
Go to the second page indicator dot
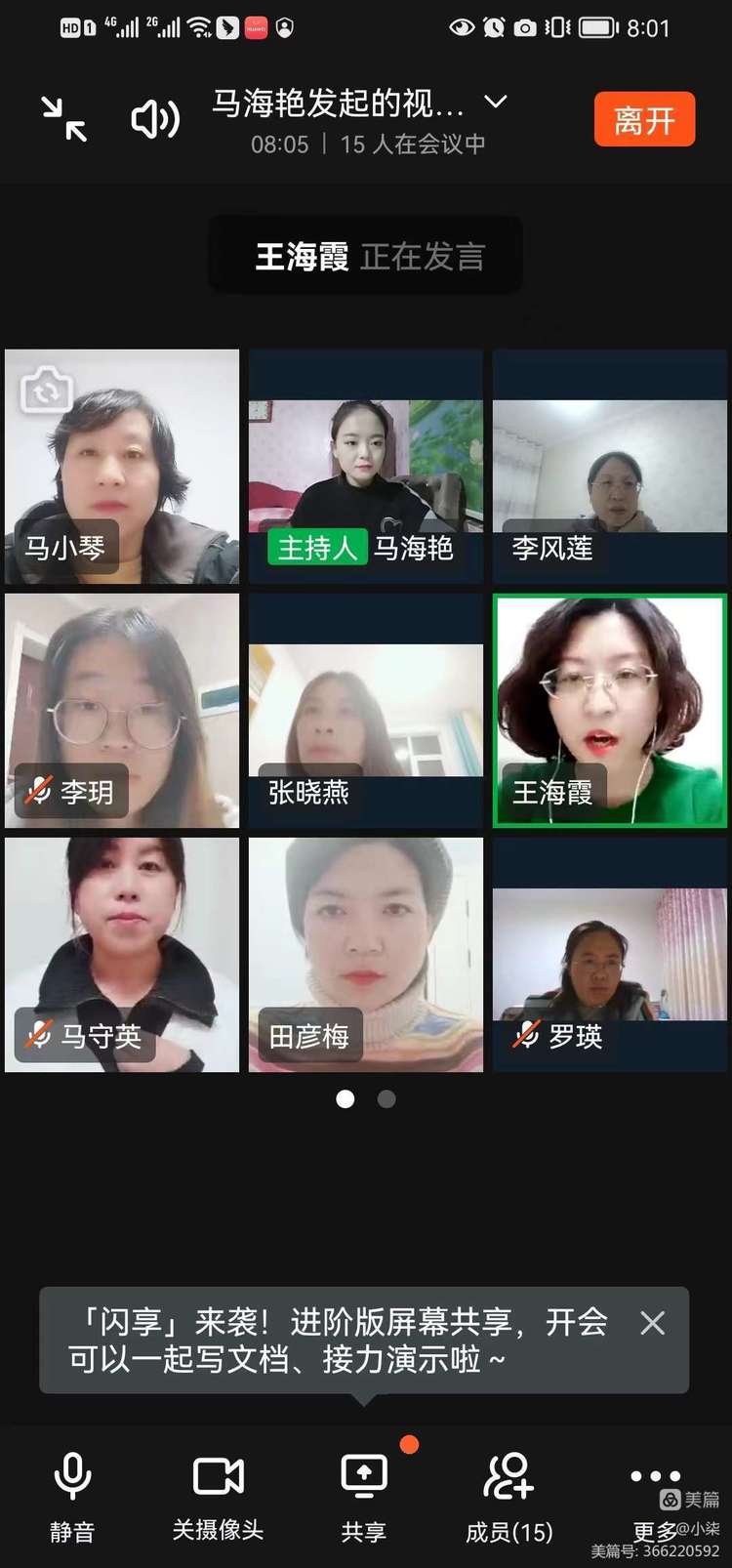click(386, 1099)
